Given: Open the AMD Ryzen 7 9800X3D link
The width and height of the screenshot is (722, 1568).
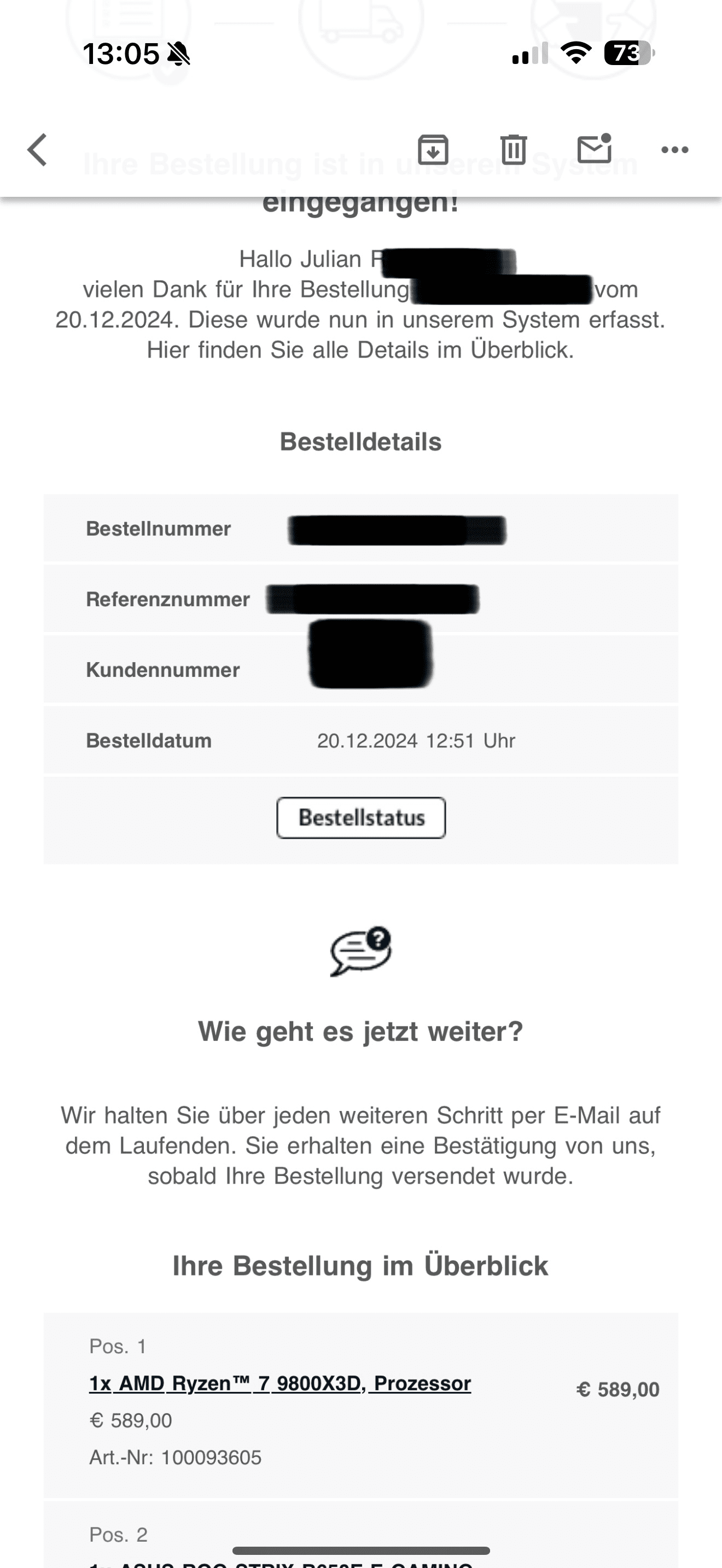Looking at the screenshot, I should [280, 1384].
